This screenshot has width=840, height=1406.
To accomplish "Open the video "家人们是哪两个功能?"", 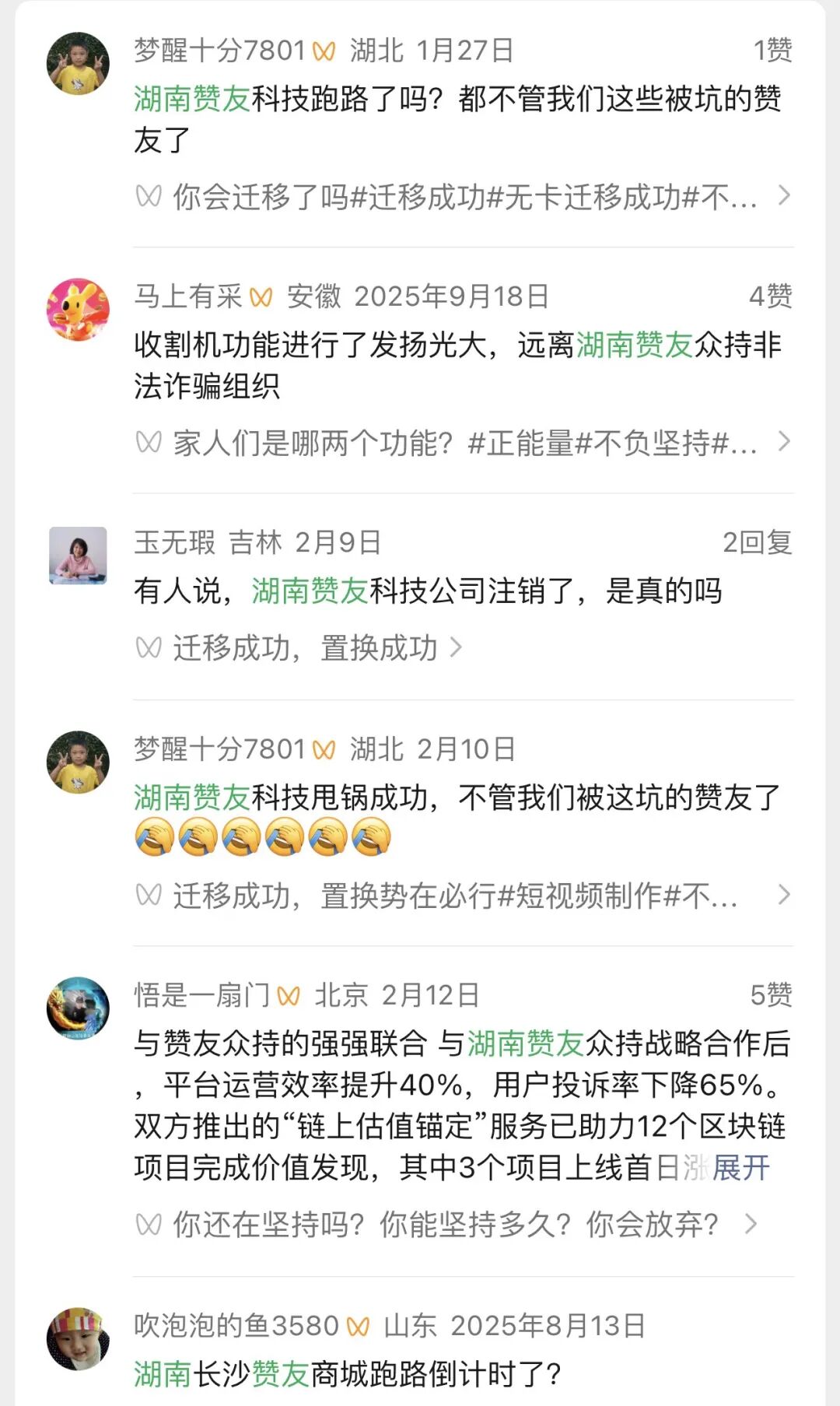I will click(x=464, y=444).
